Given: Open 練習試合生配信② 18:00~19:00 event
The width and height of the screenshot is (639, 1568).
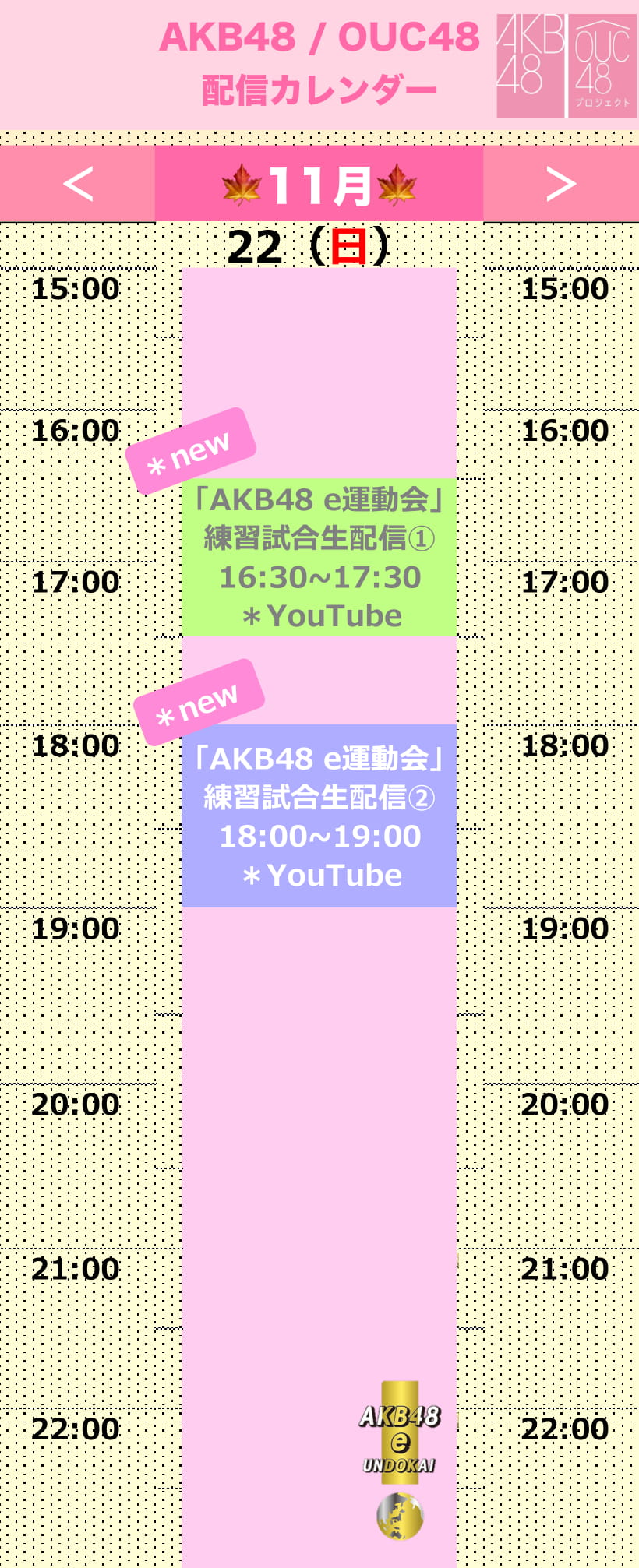Looking at the screenshot, I should tap(319, 816).
